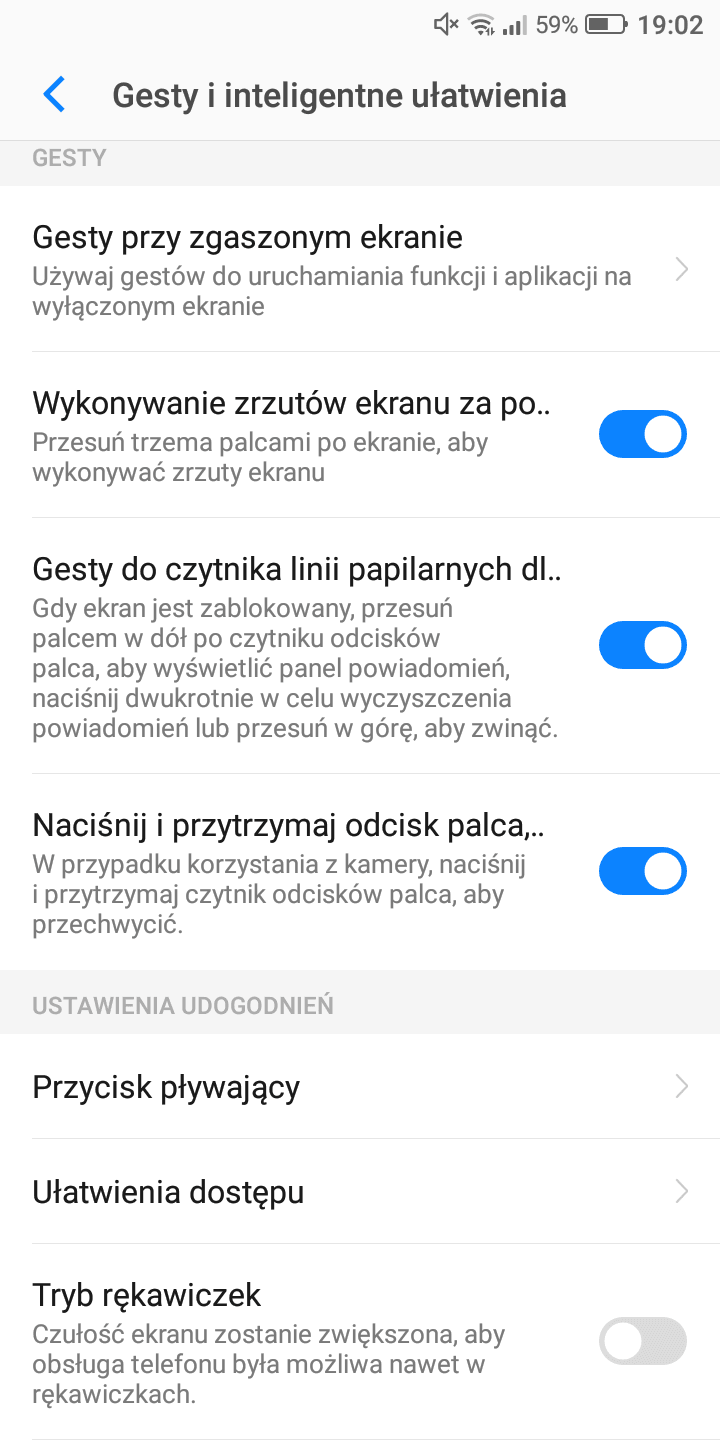Open Ułatwienia dostępu
The height and width of the screenshot is (1440, 720).
click(360, 1191)
